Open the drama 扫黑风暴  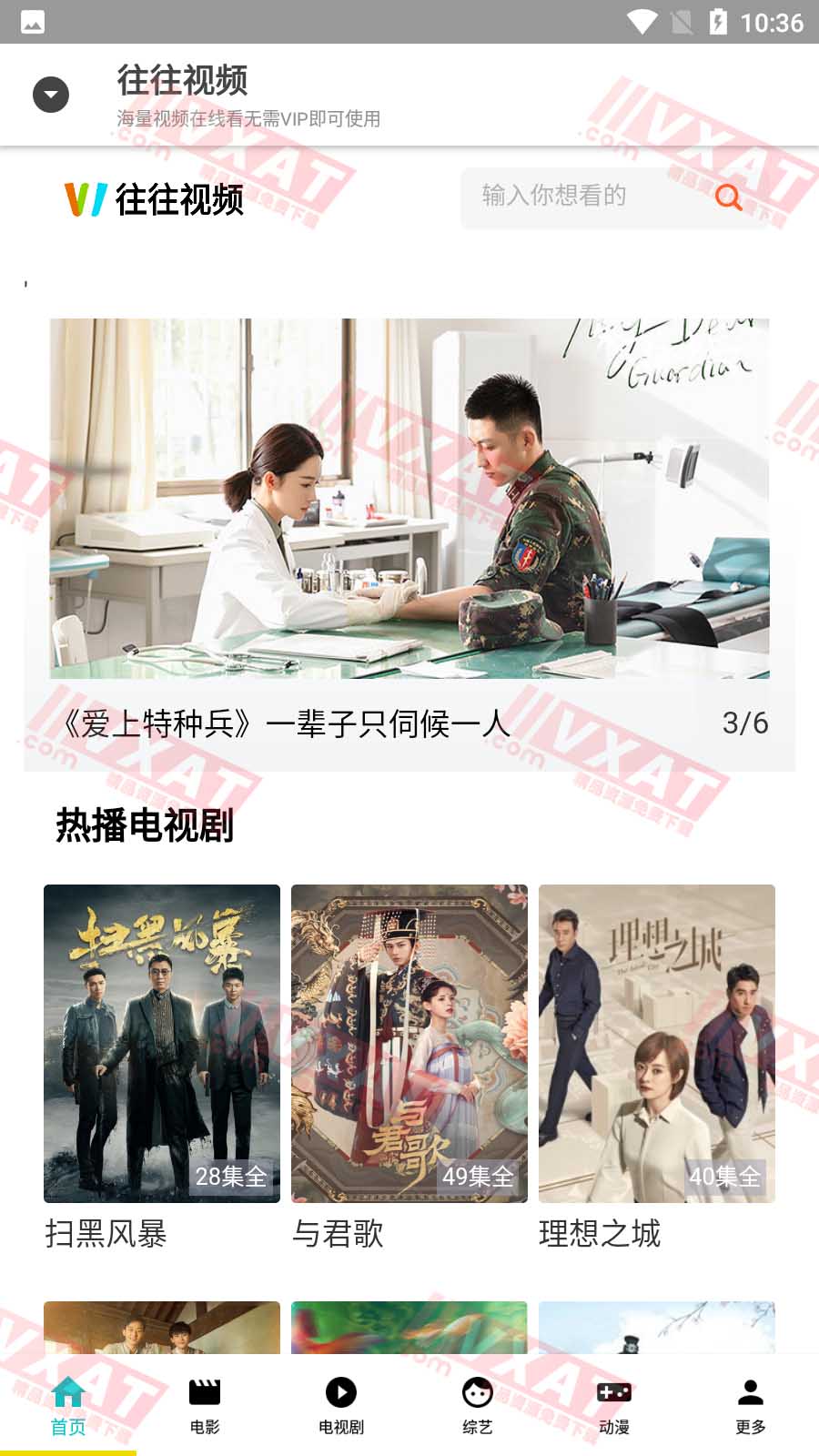pyautogui.click(x=162, y=1043)
